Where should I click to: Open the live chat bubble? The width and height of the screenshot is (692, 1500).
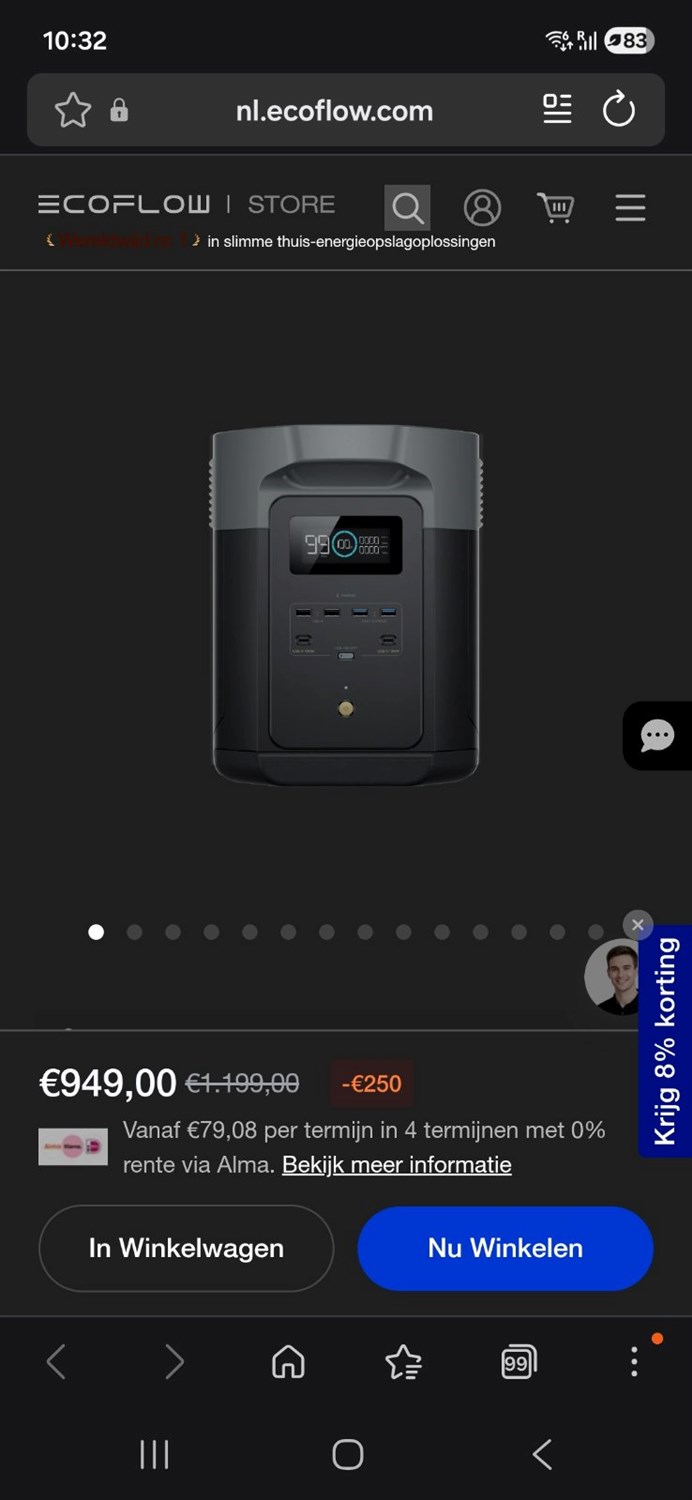[x=657, y=736]
